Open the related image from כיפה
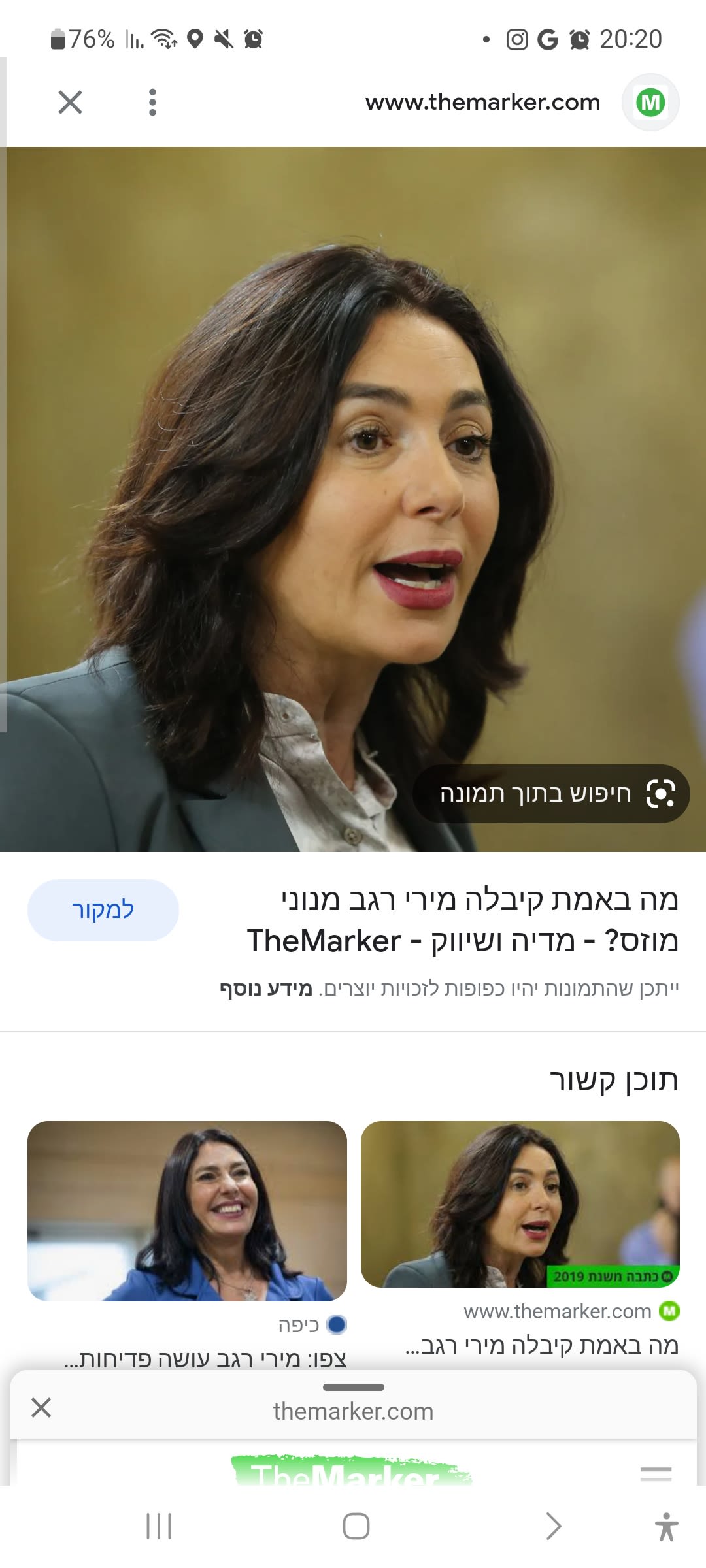This screenshot has height=1568, width=706. [x=187, y=1211]
